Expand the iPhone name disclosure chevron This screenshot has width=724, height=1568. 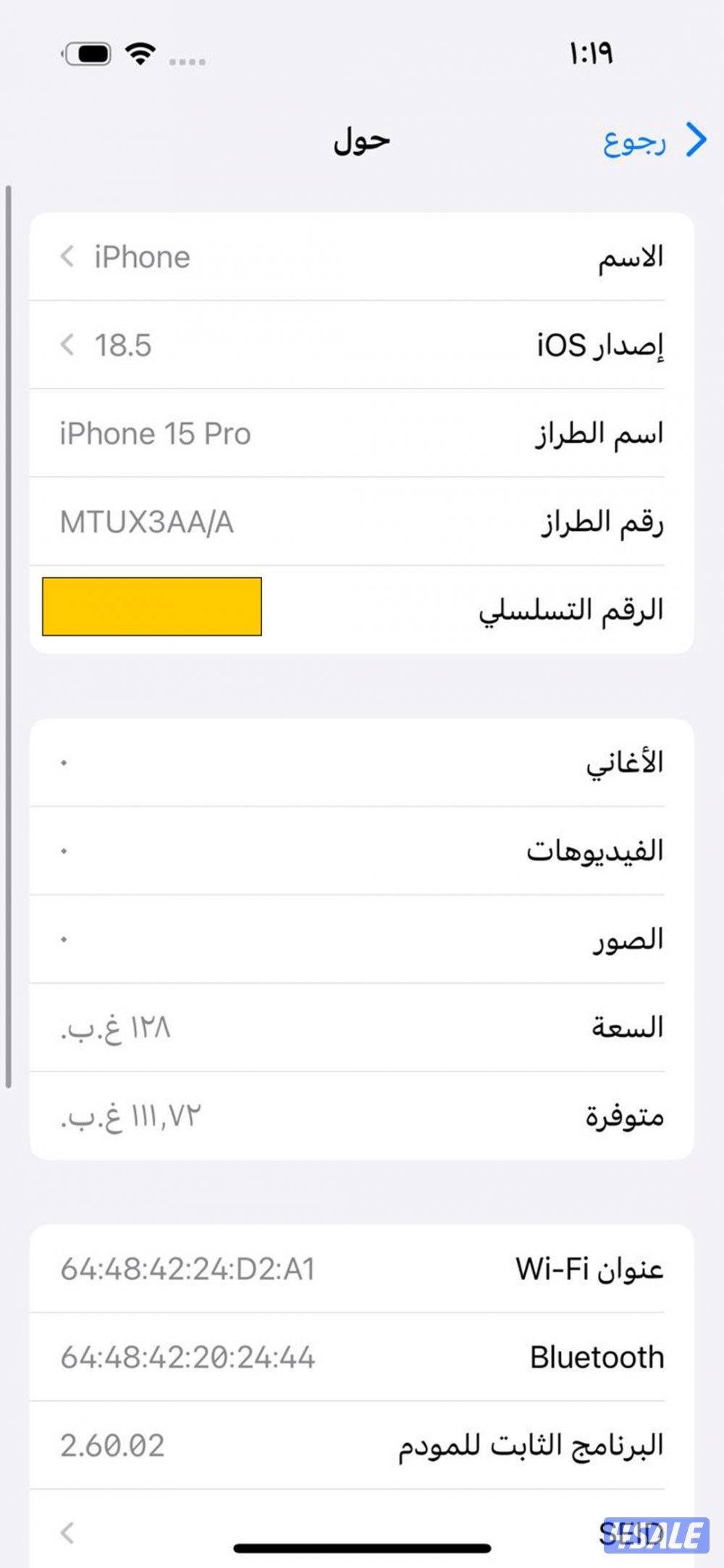click(x=67, y=257)
